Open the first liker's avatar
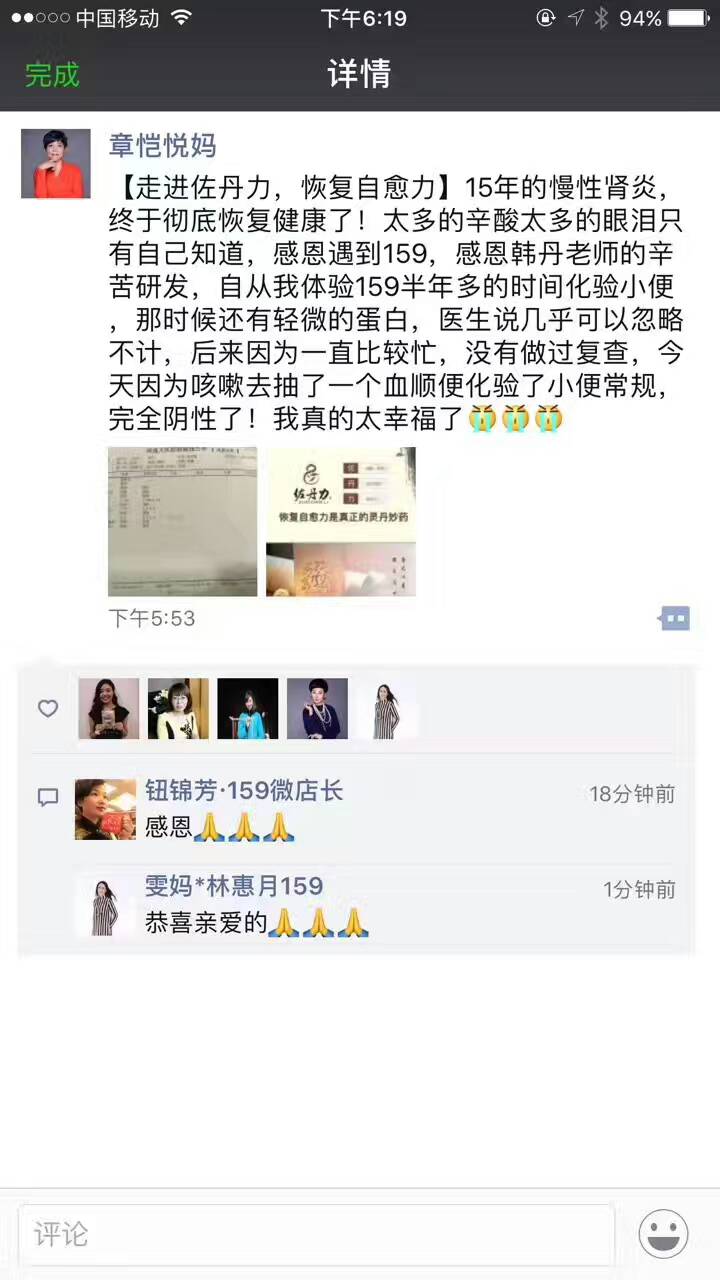 click(109, 709)
